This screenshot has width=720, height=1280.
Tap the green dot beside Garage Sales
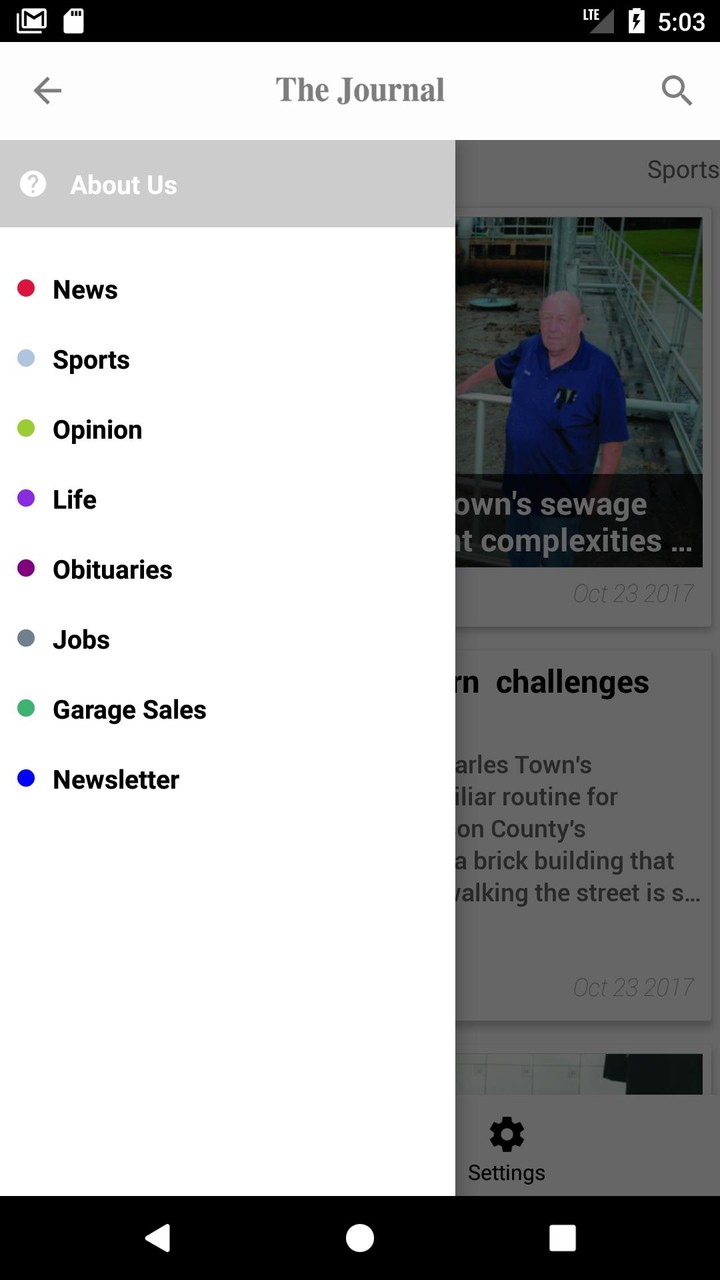(26, 708)
